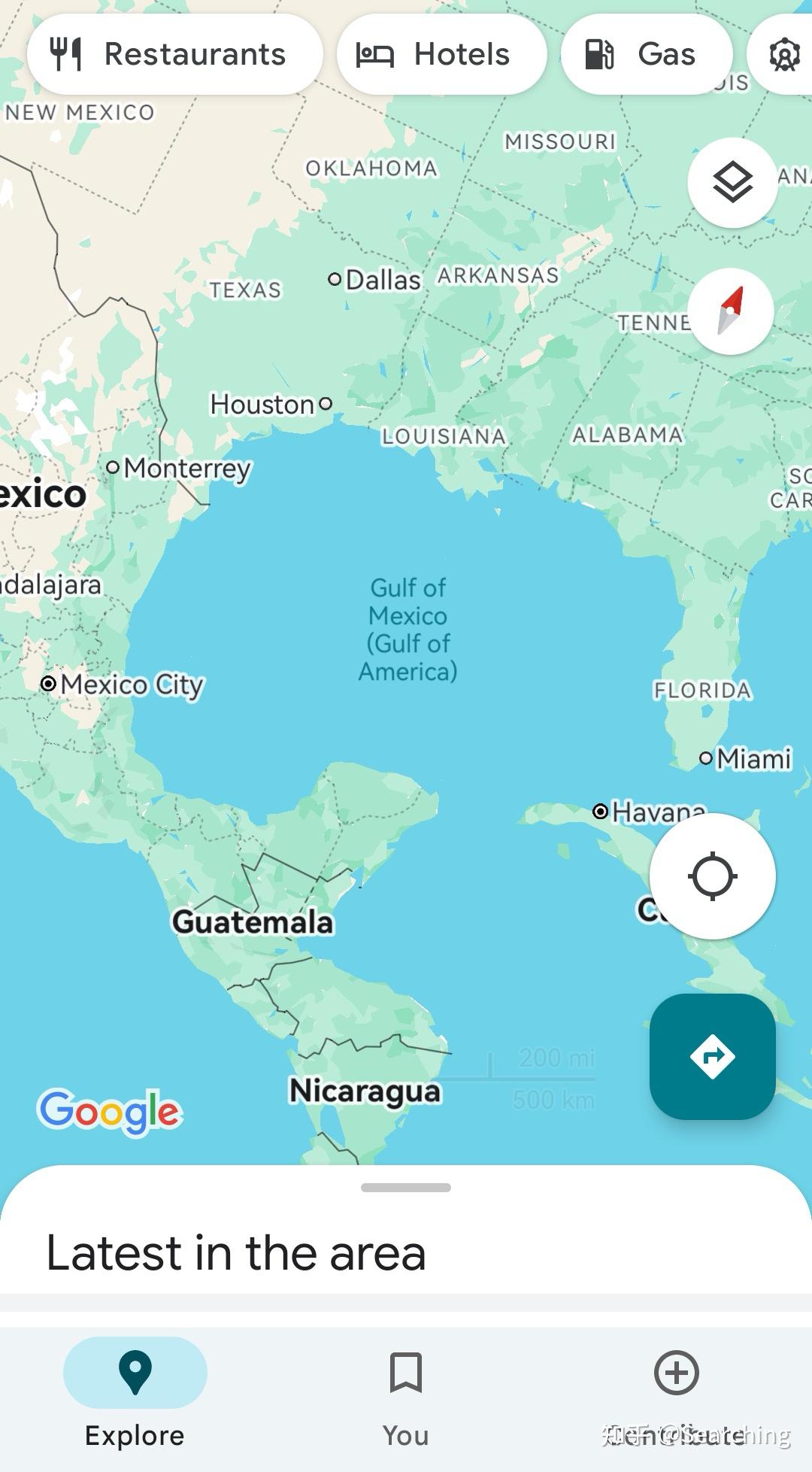Image resolution: width=812 pixels, height=1472 pixels.
Task: Open directions with the teal arrow button
Action: click(712, 1056)
